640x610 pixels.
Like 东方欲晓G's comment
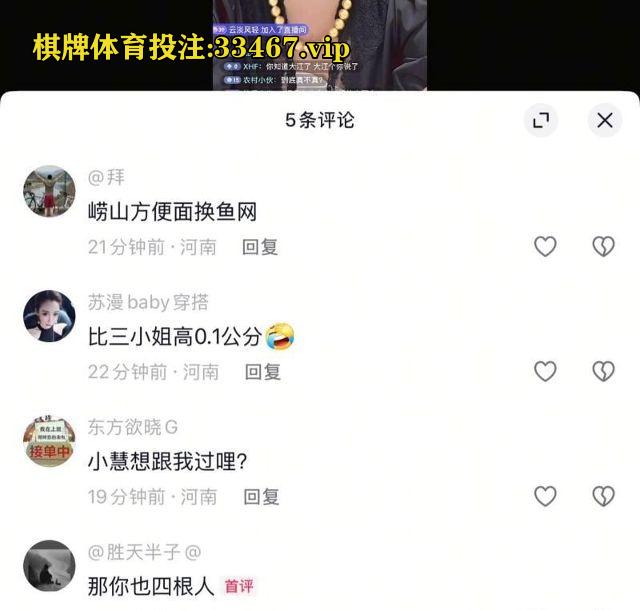point(545,496)
